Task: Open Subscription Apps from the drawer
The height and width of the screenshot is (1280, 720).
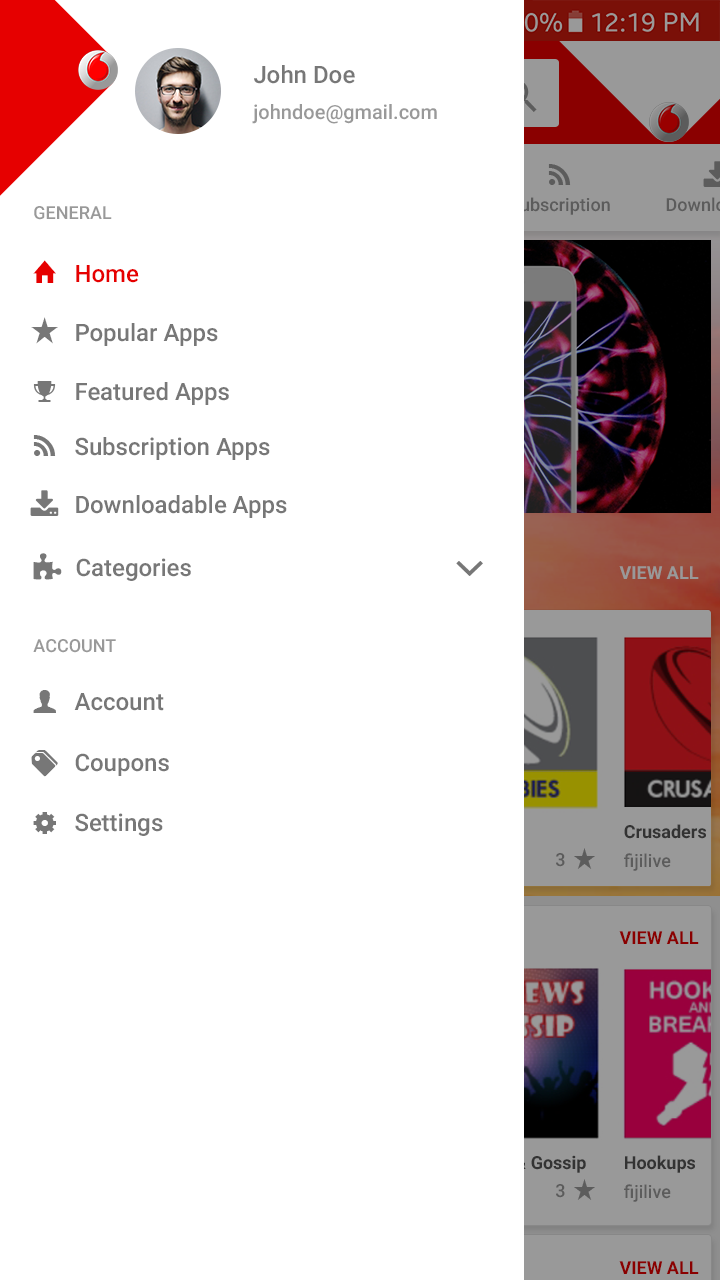Action: point(172,447)
